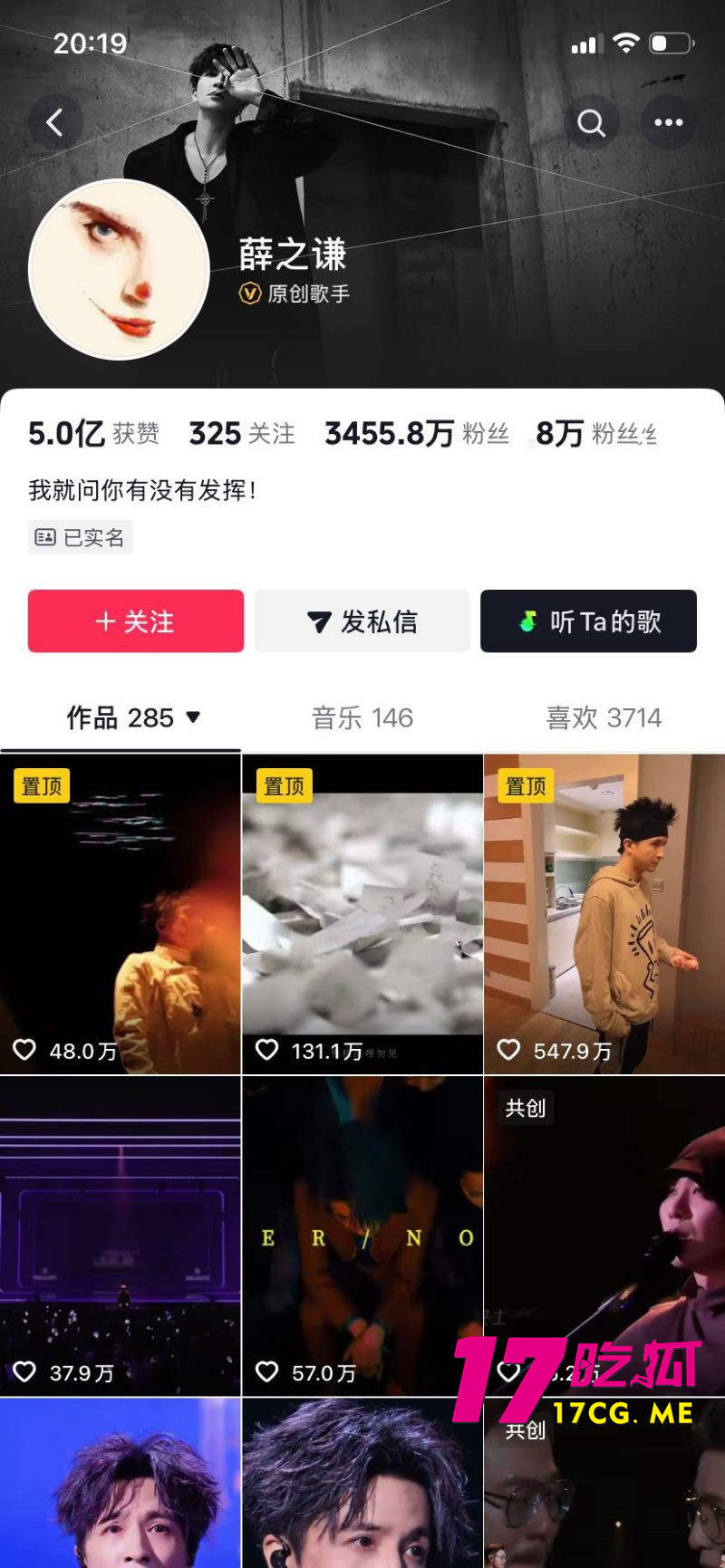Tap the 置顶 badge on the third video
The image size is (725, 1568).
point(526,786)
